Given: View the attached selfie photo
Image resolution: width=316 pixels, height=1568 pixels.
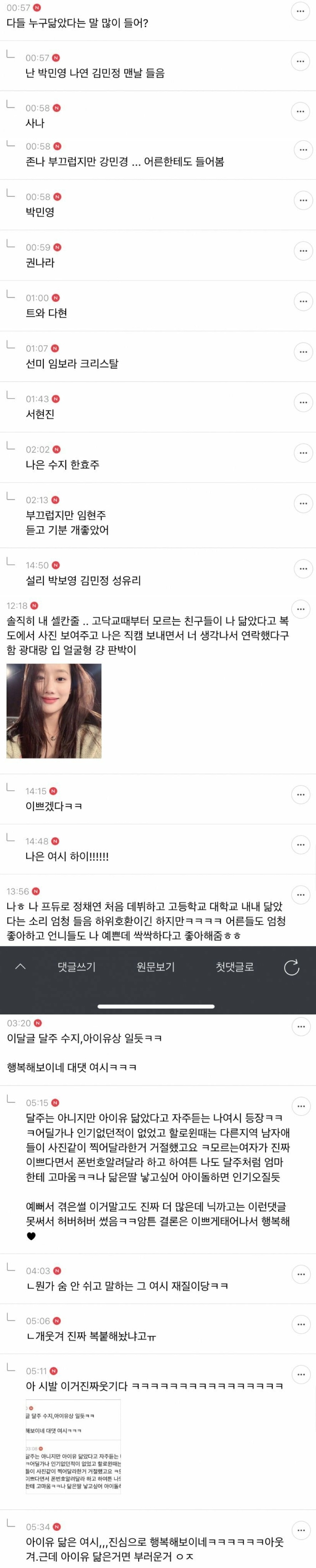Looking at the screenshot, I should [54, 711].
